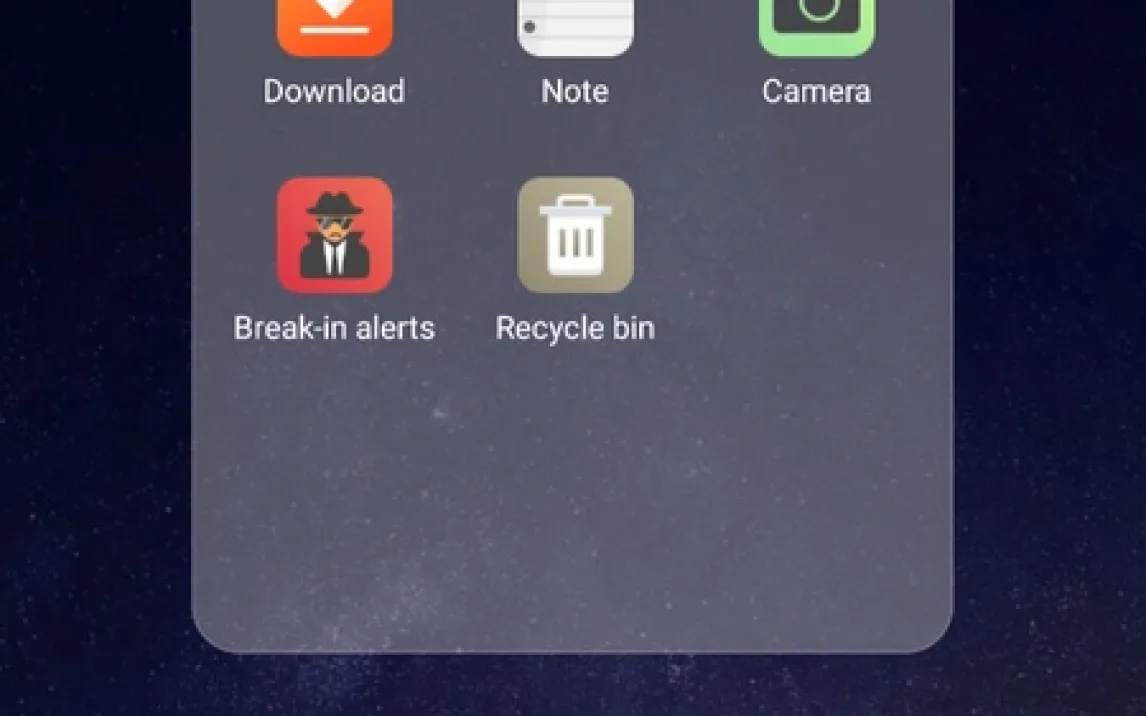The height and width of the screenshot is (716, 1146).
Task: Open the Download app
Action: 334,30
